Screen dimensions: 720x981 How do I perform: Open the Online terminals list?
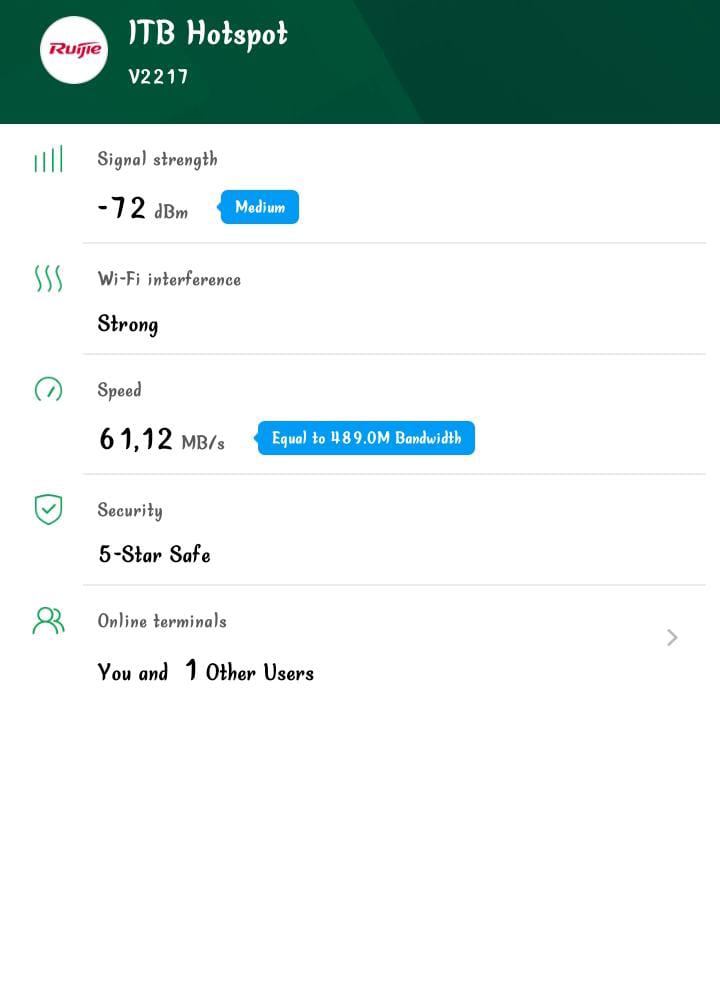671,638
